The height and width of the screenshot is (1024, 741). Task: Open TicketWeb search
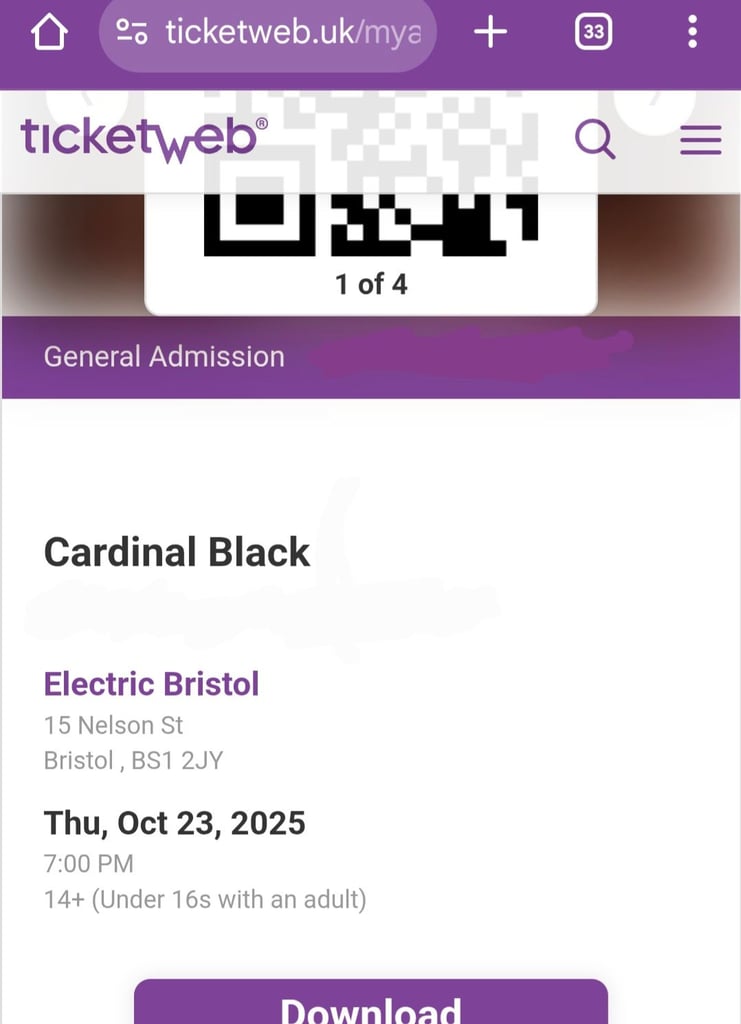(x=595, y=140)
